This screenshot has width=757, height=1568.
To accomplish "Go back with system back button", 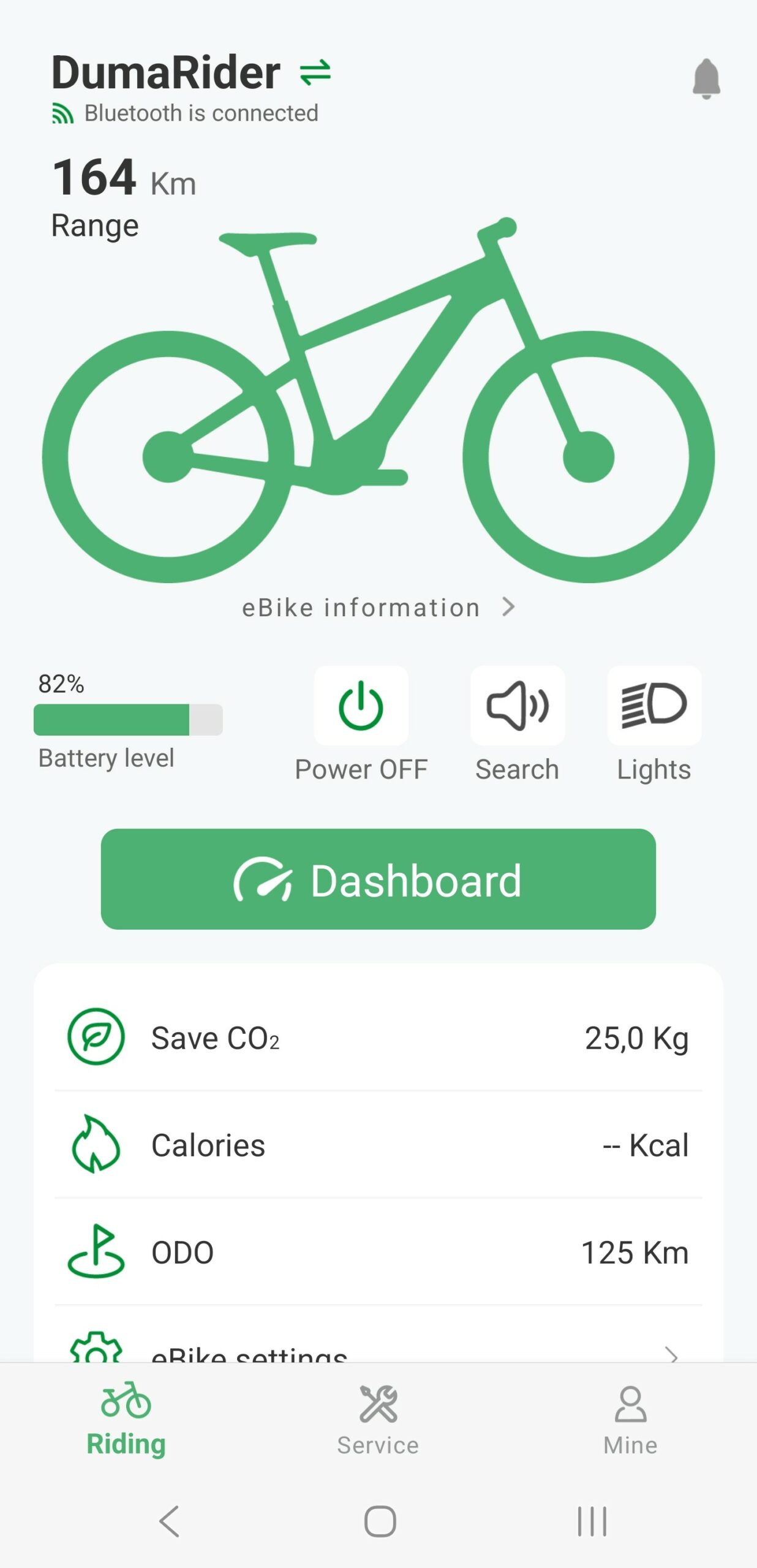I will [169, 1521].
